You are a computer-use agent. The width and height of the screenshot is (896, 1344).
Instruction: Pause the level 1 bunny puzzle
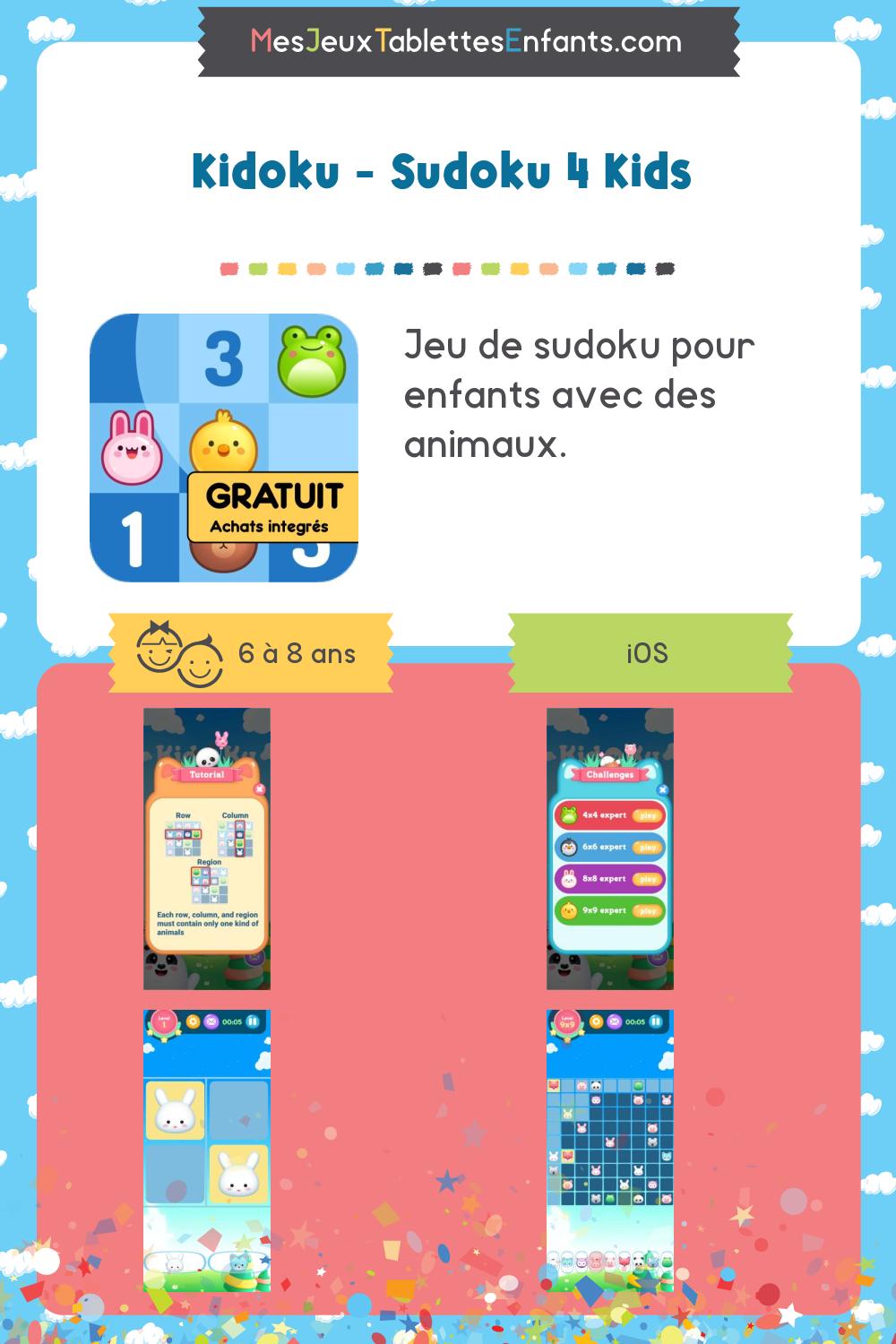[253, 1022]
